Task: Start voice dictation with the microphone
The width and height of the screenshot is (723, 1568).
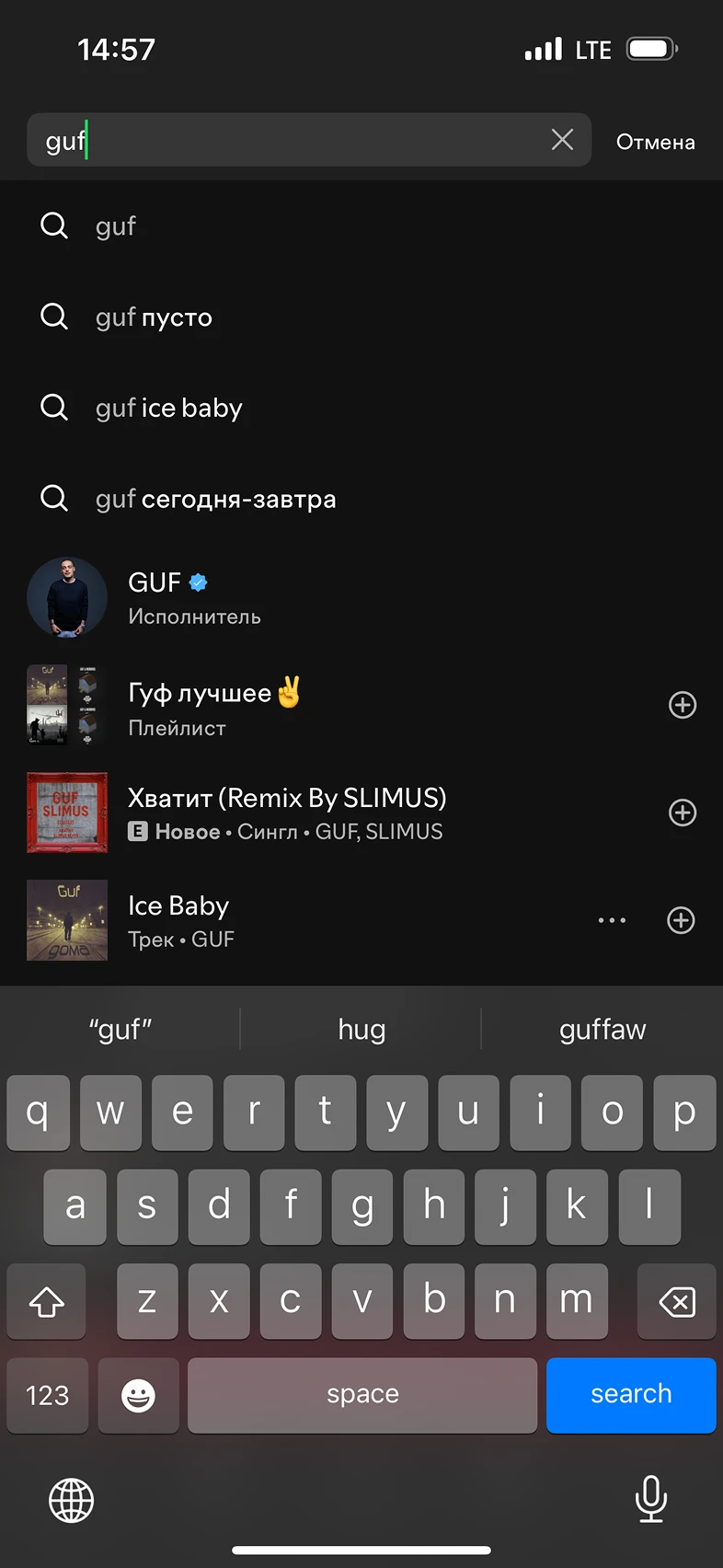Action: click(x=650, y=1500)
